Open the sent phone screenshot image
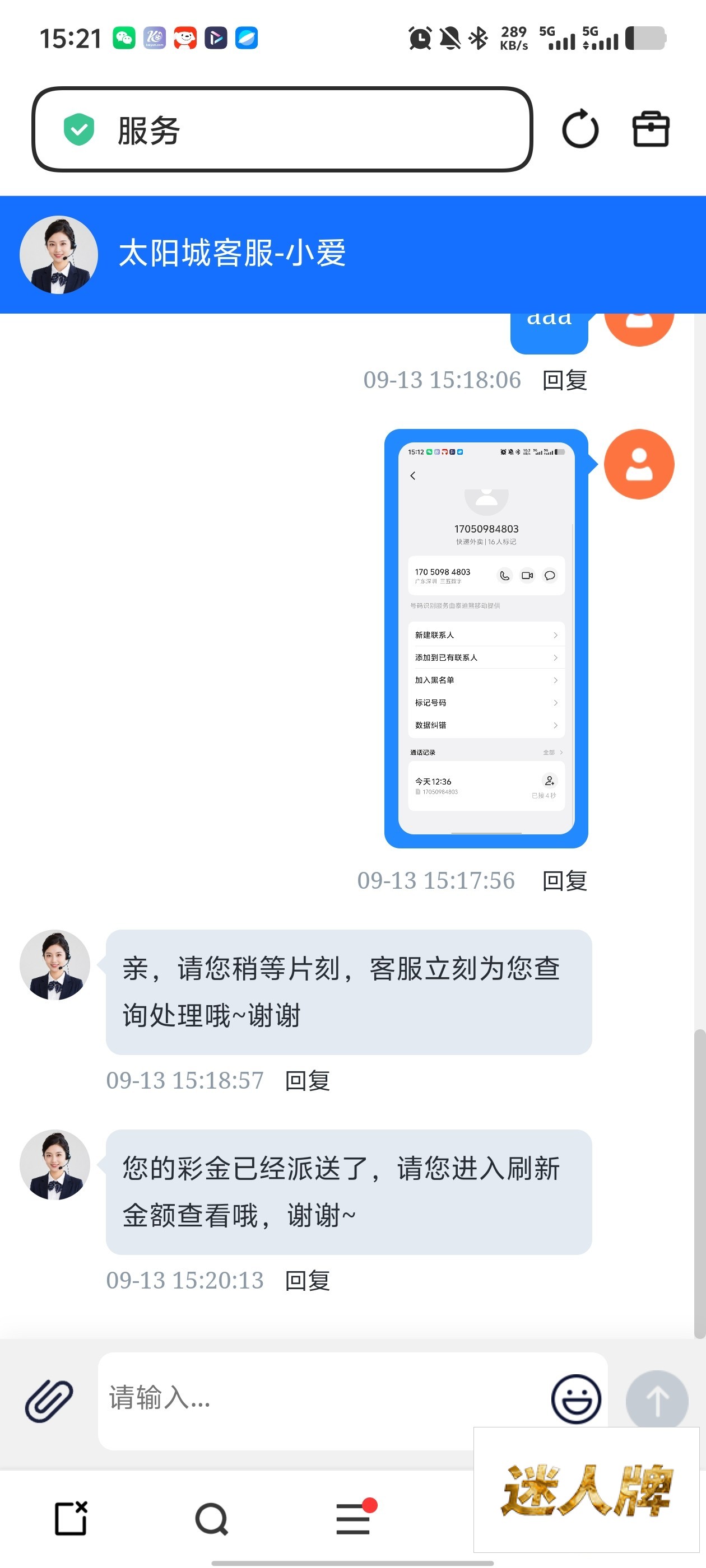 click(x=486, y=638)
